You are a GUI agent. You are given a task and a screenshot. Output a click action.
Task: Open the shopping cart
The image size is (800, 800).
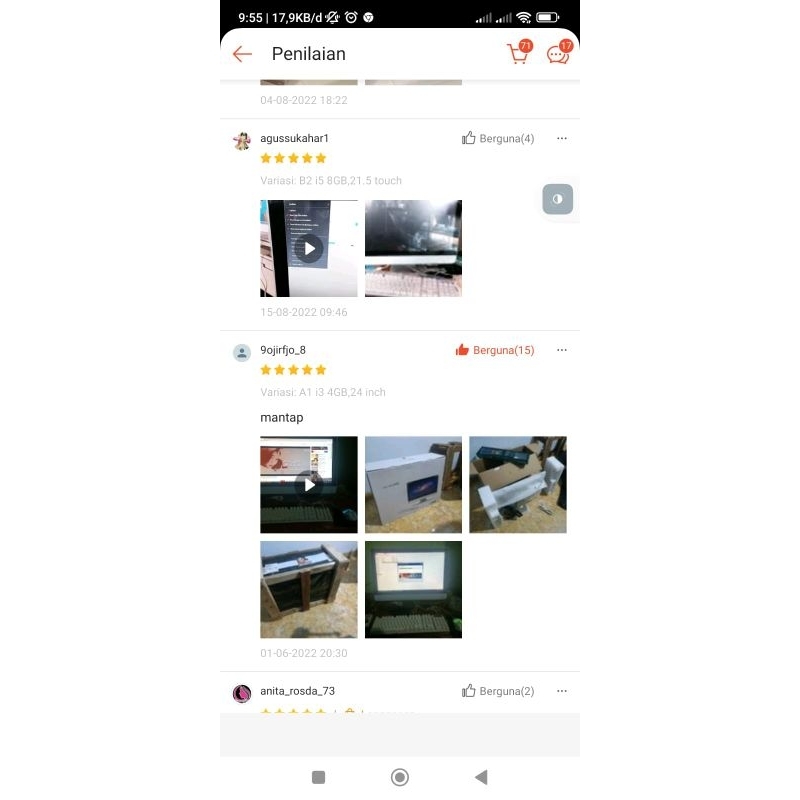pos(518,54)
